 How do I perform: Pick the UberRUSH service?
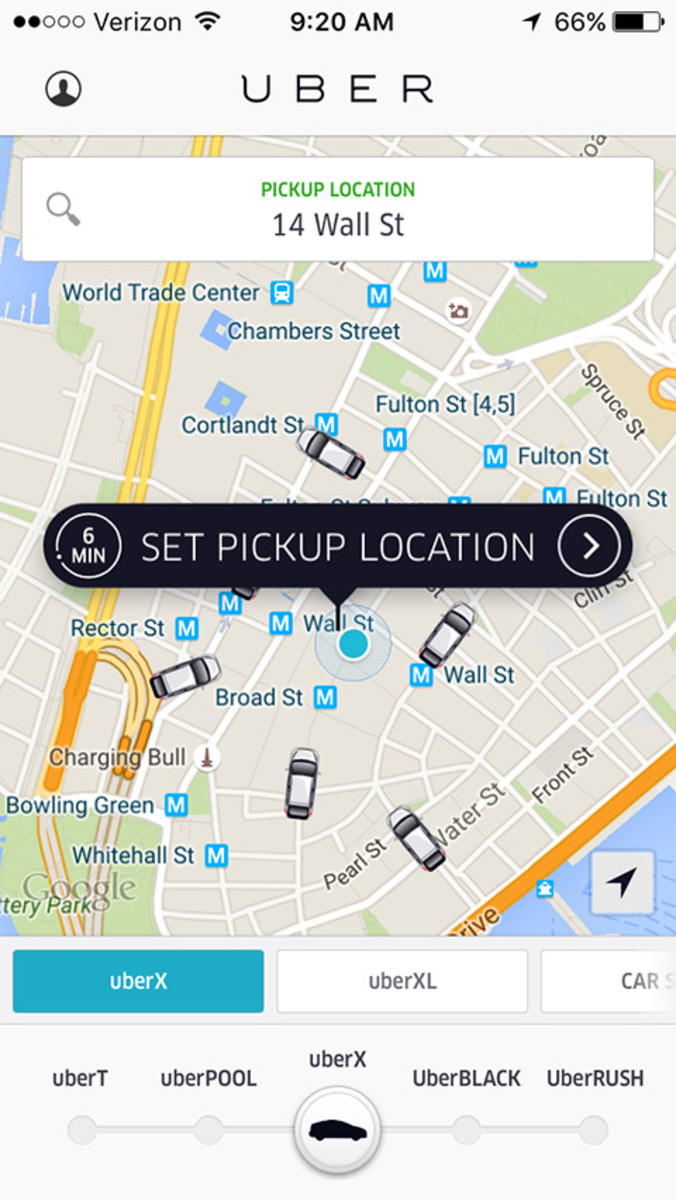(x=594, y=1130)
